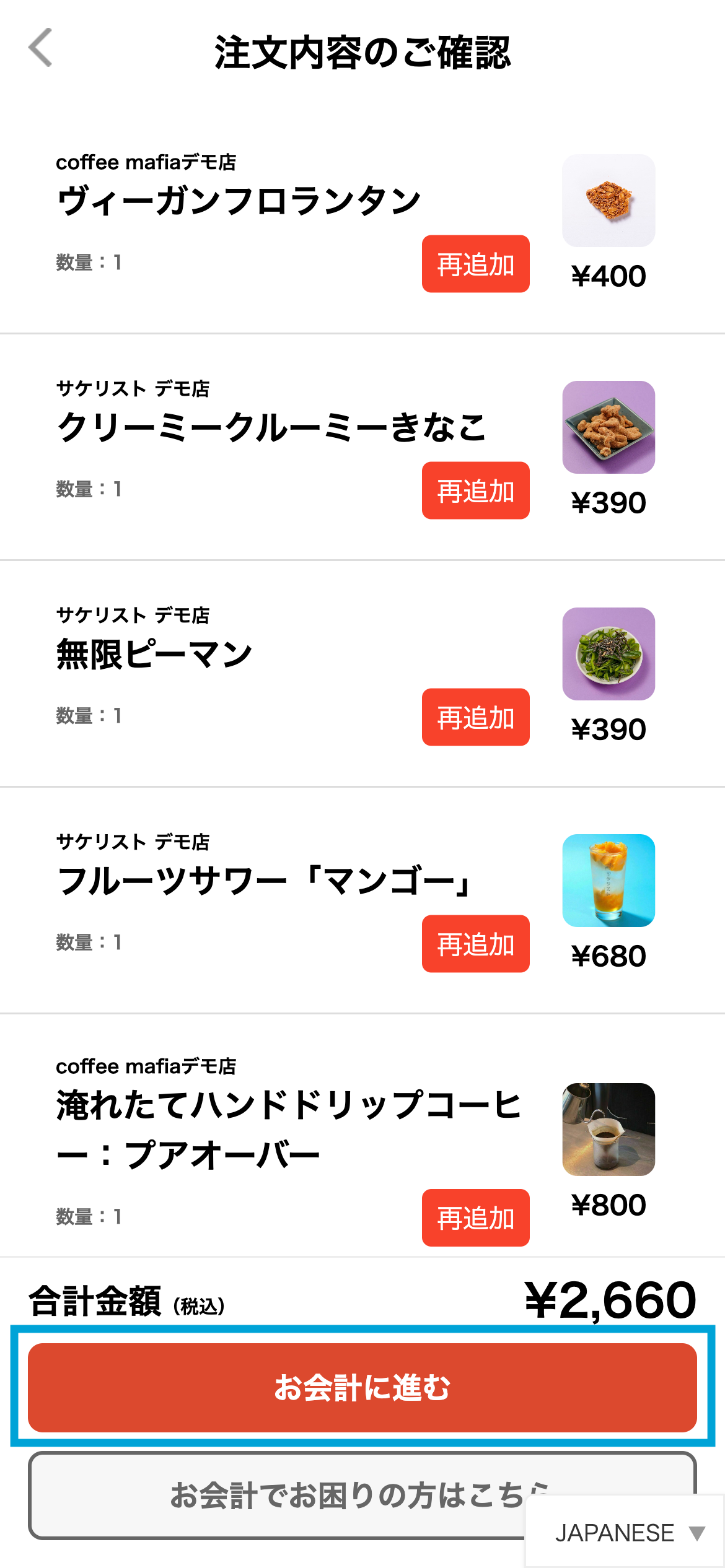
Task: Add another 無限ピーマン via 再追加
Action: coord(475,717)
